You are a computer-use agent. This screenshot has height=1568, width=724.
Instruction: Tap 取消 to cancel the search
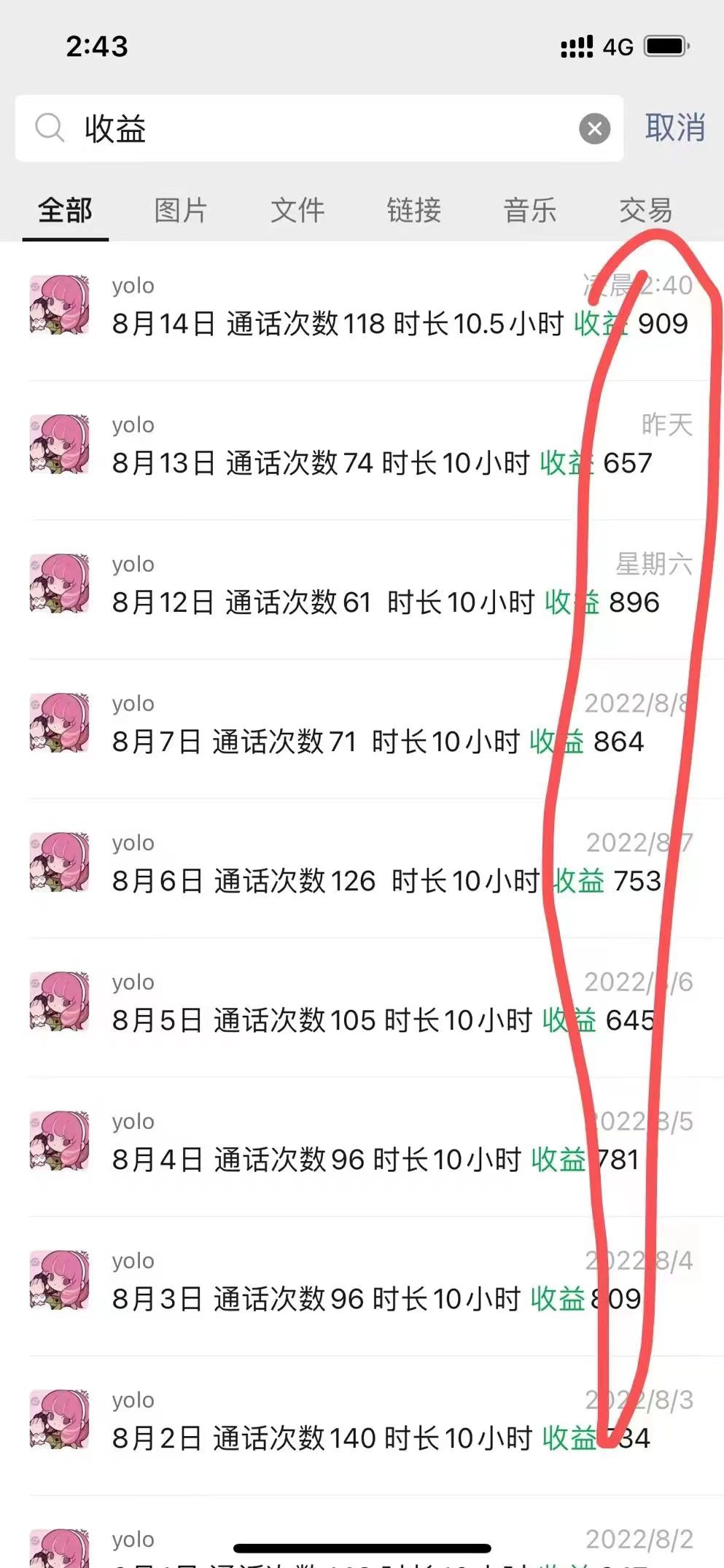click(x=674, y=128)
